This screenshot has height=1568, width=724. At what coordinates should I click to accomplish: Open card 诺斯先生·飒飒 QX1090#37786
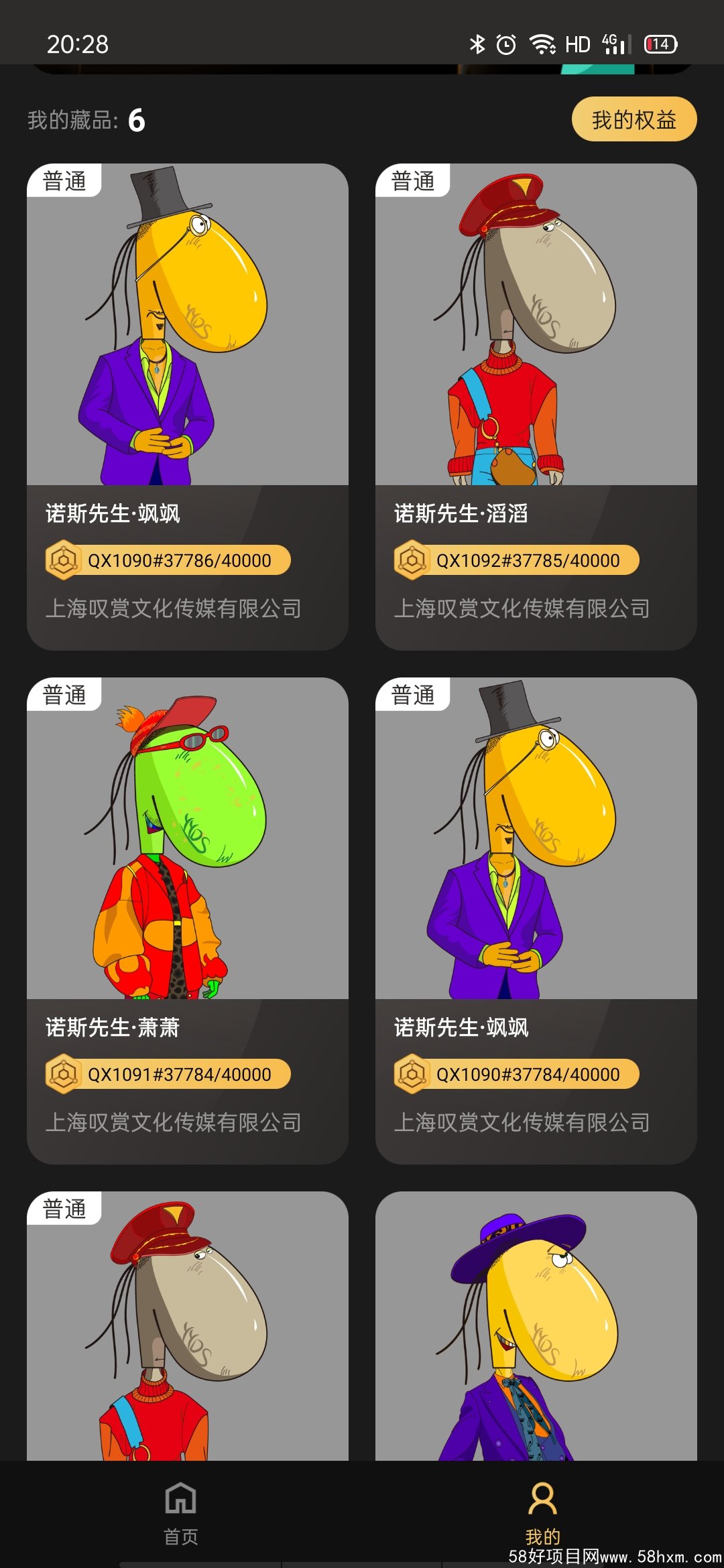point(188,406)
